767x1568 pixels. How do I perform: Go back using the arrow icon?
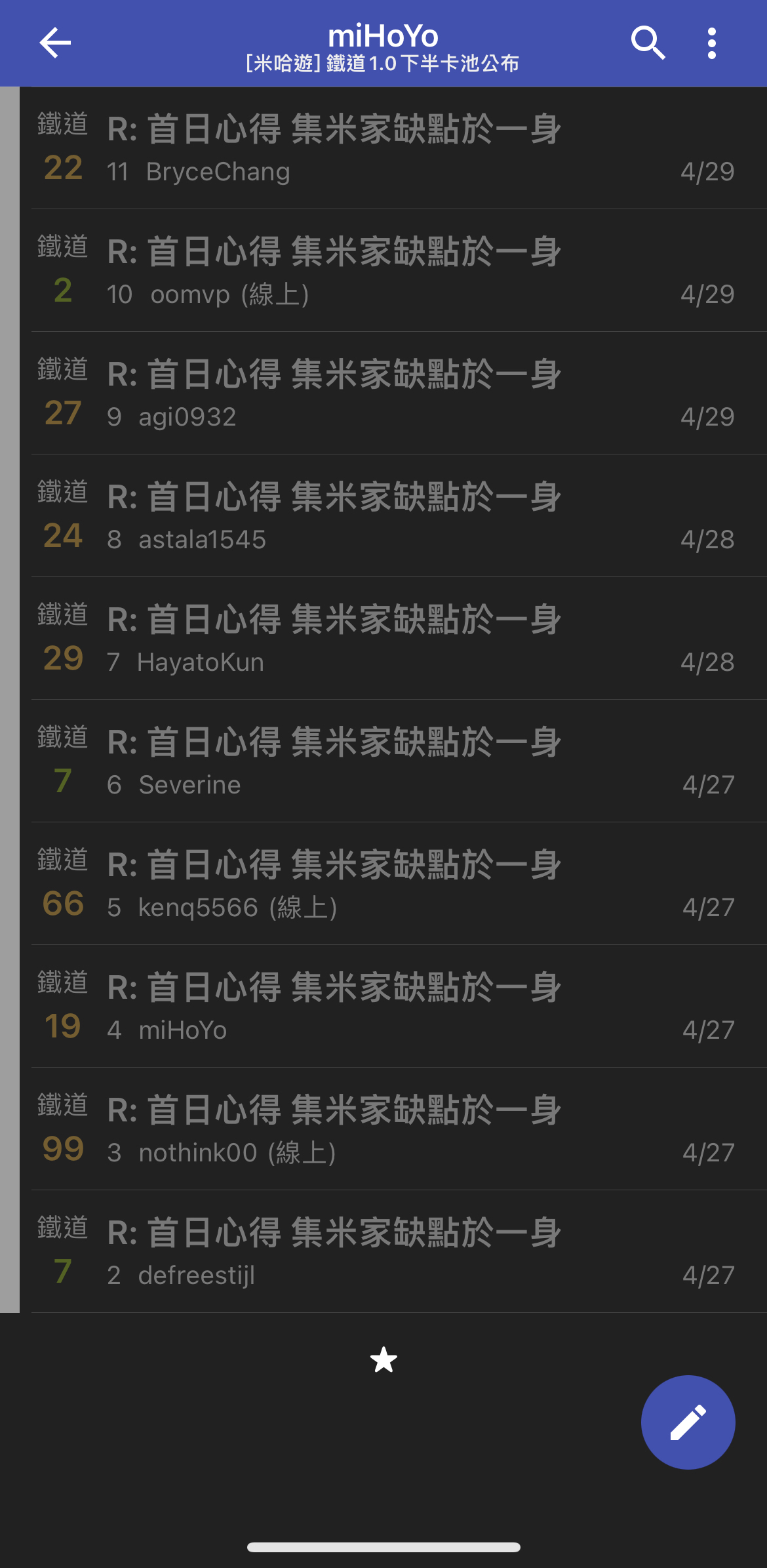tap(55, 43)
